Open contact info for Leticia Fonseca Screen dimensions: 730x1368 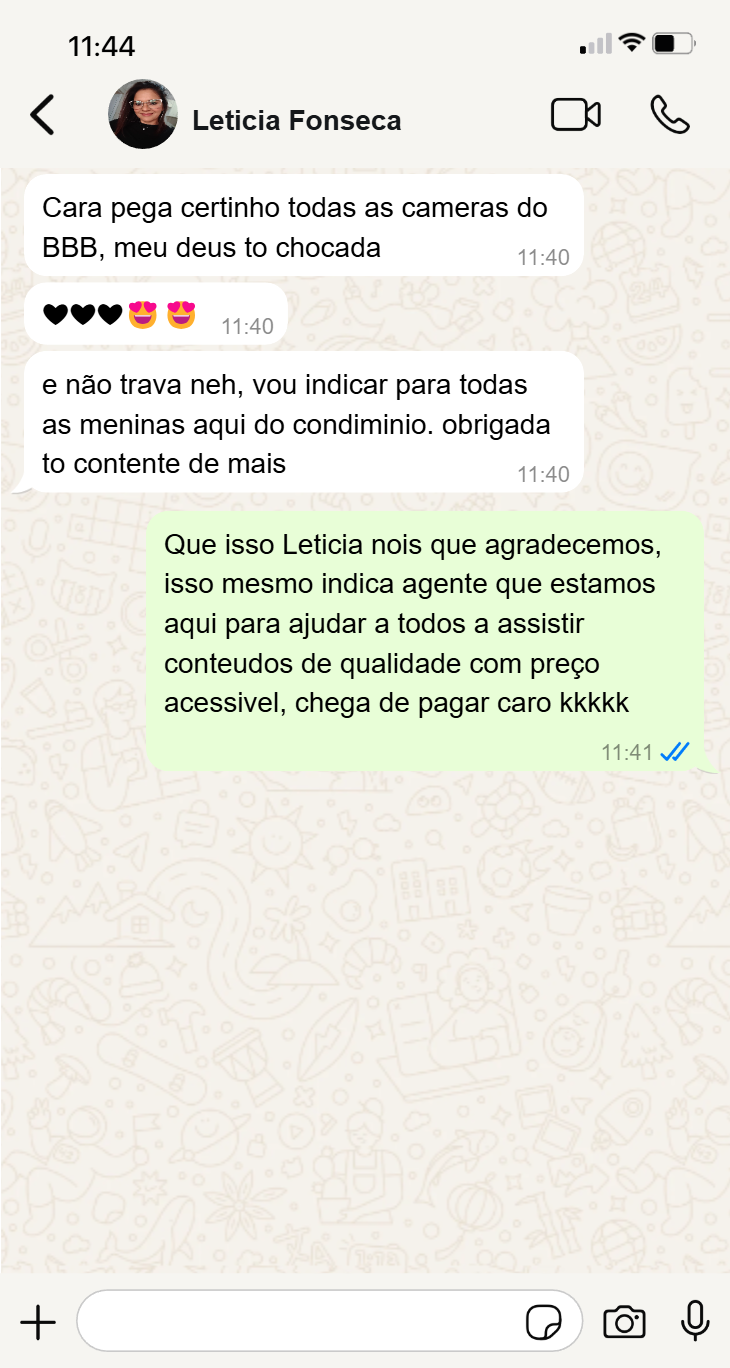tap(297, 121)
